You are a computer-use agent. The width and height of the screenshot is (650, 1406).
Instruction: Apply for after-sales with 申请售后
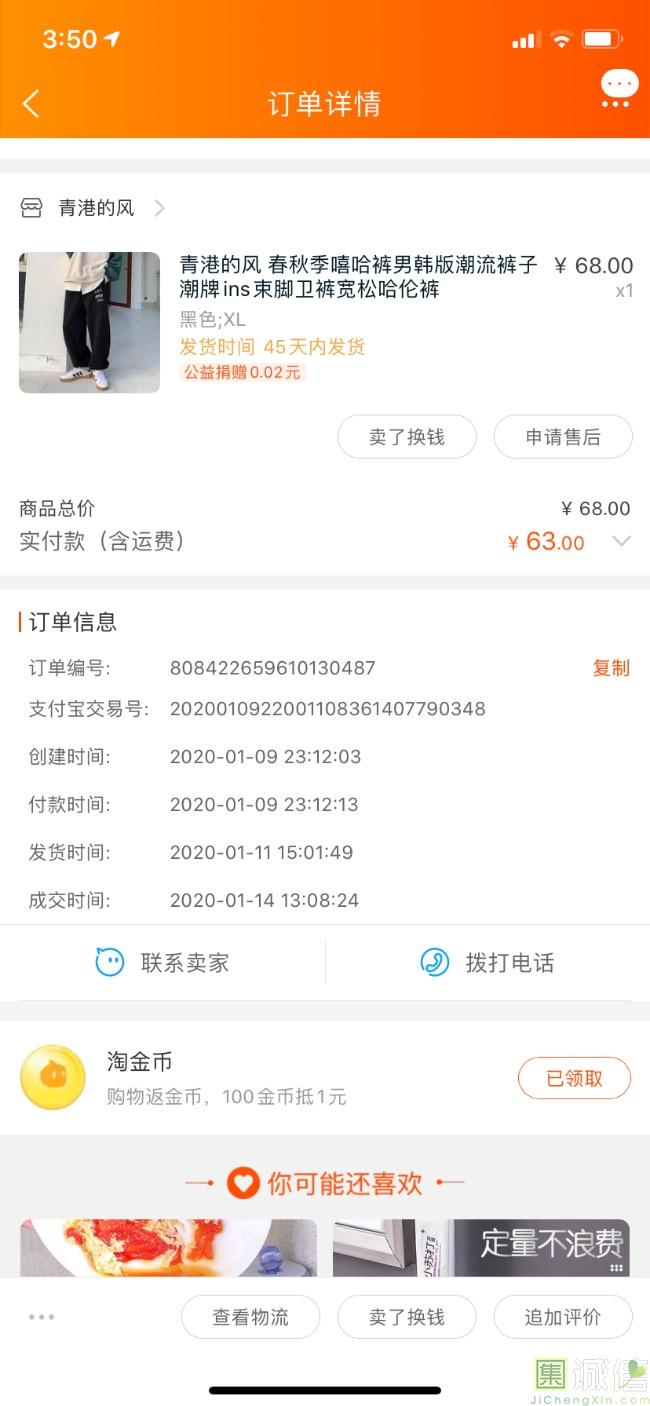pos(563,437)
